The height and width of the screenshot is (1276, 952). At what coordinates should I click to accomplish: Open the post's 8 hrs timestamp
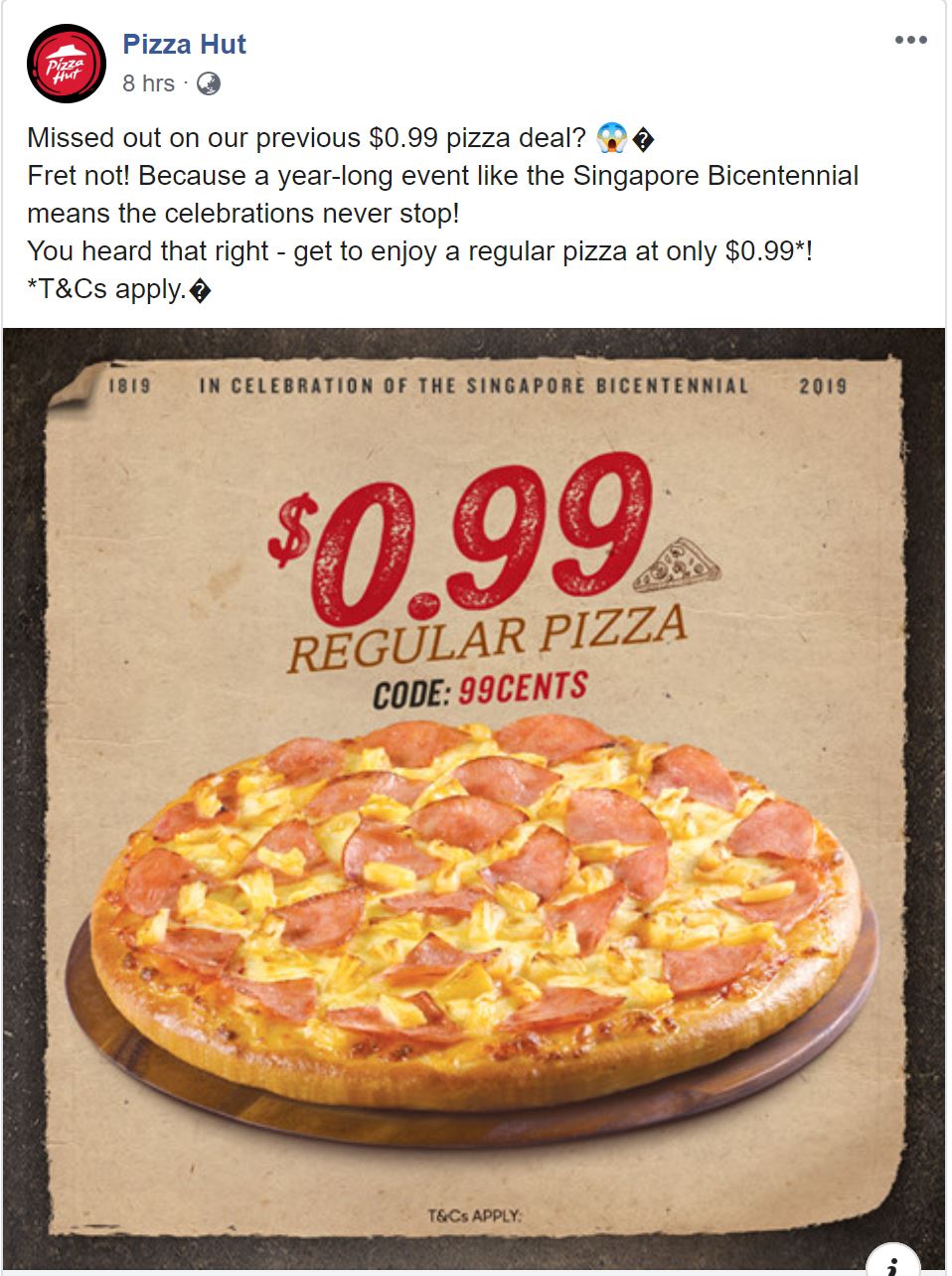148,83
